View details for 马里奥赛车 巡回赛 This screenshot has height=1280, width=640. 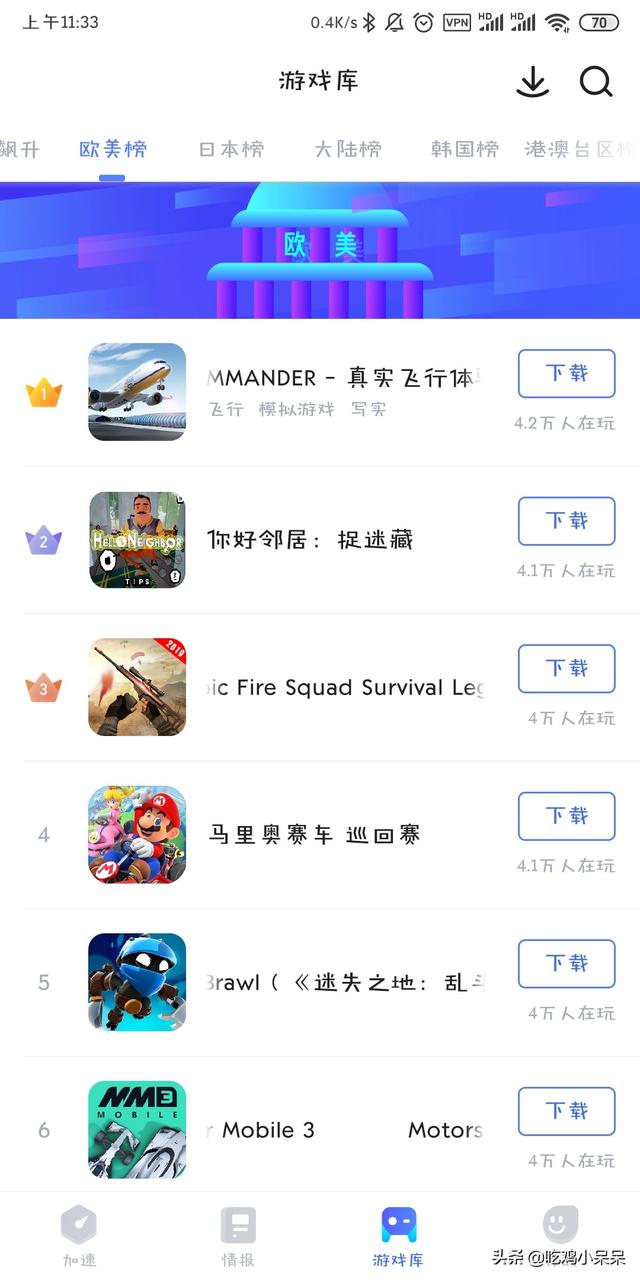tap(314, 835)
